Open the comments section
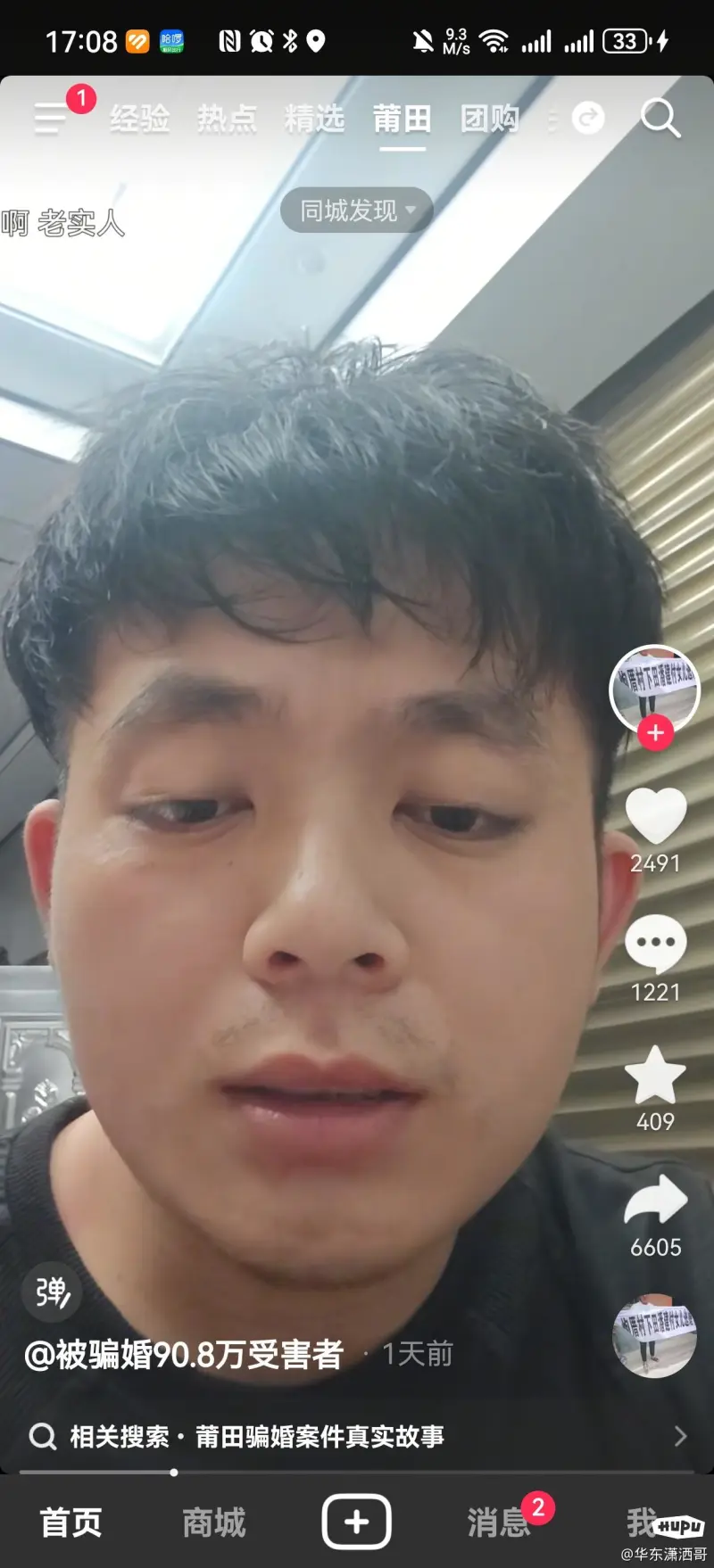714x1568 pixels. [x=655, y=945]
